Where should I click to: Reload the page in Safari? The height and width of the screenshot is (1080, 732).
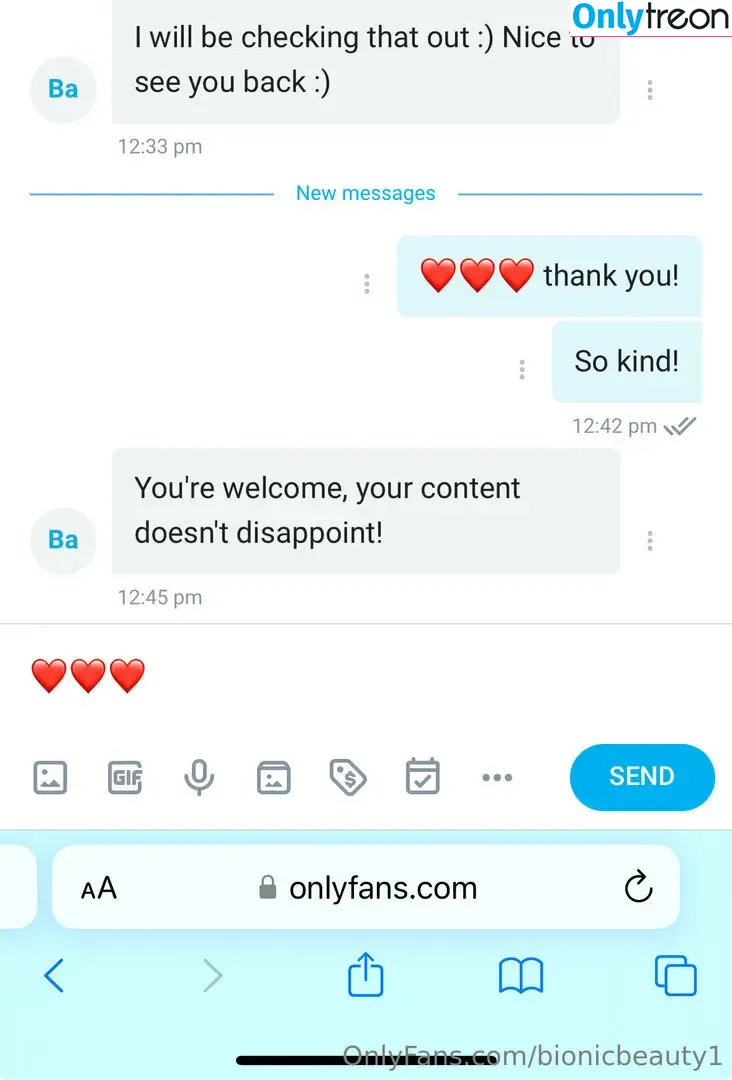[638, 887]
